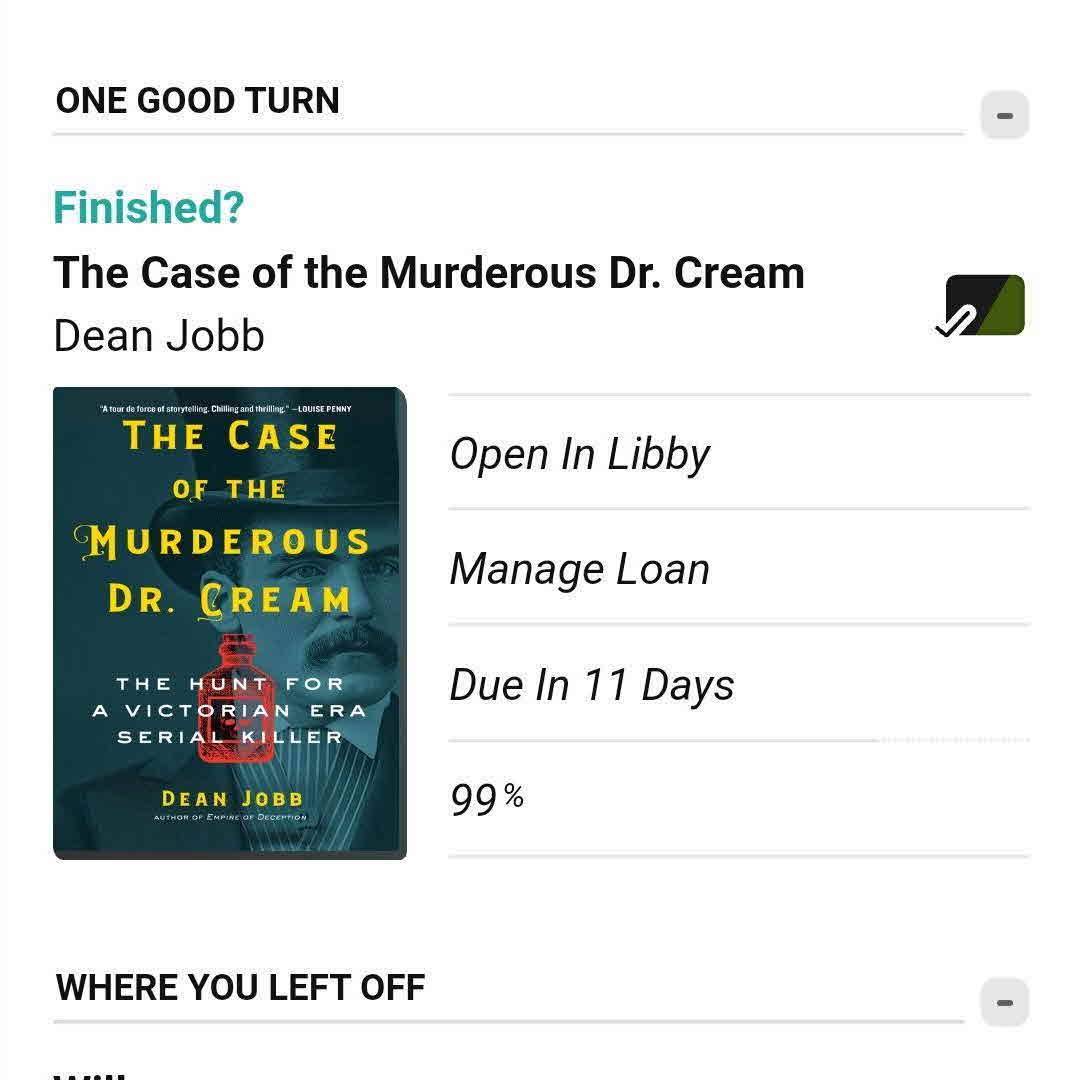1080x1080 pixels.
Task: Open Manage Loan options
Action: click(x=579, y=569)
